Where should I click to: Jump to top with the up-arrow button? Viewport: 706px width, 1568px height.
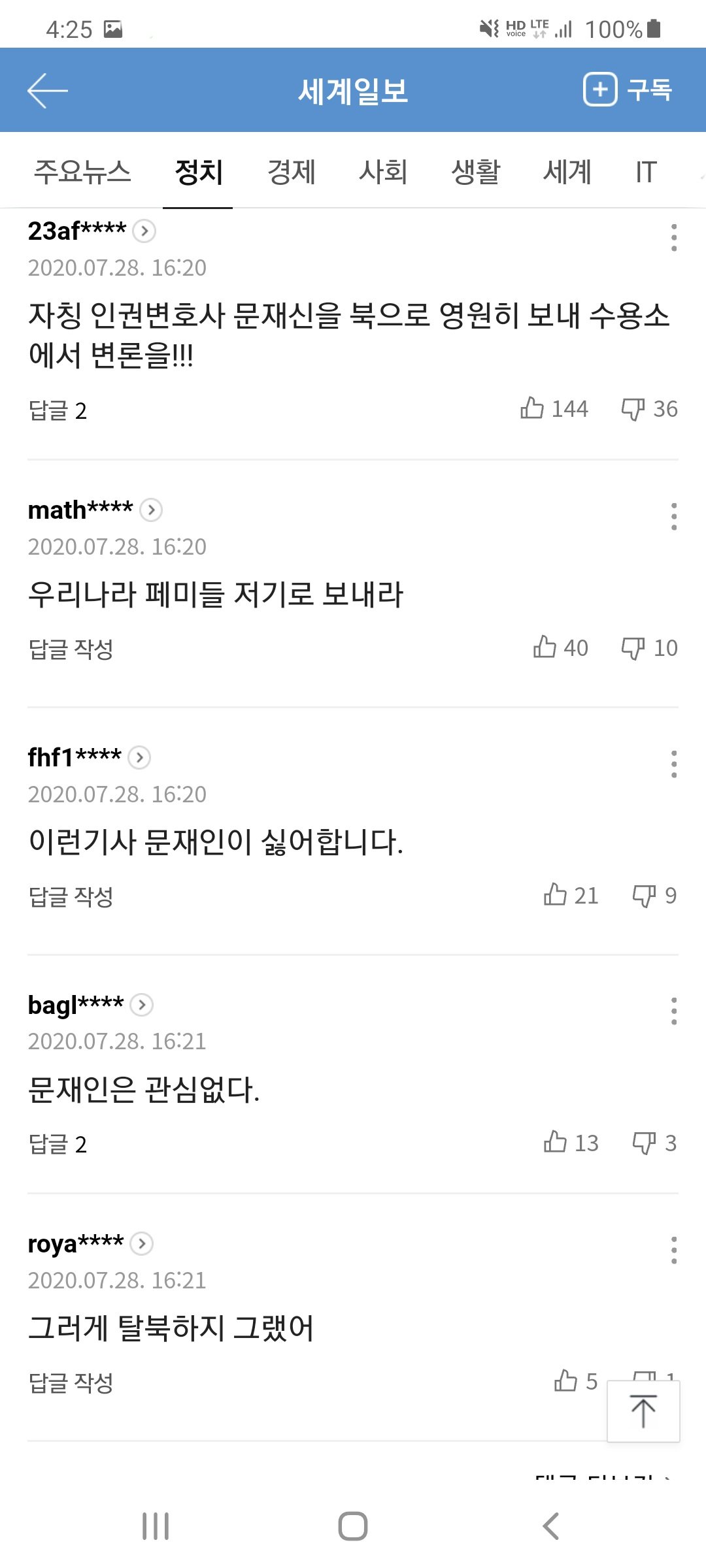[643, 1411]
